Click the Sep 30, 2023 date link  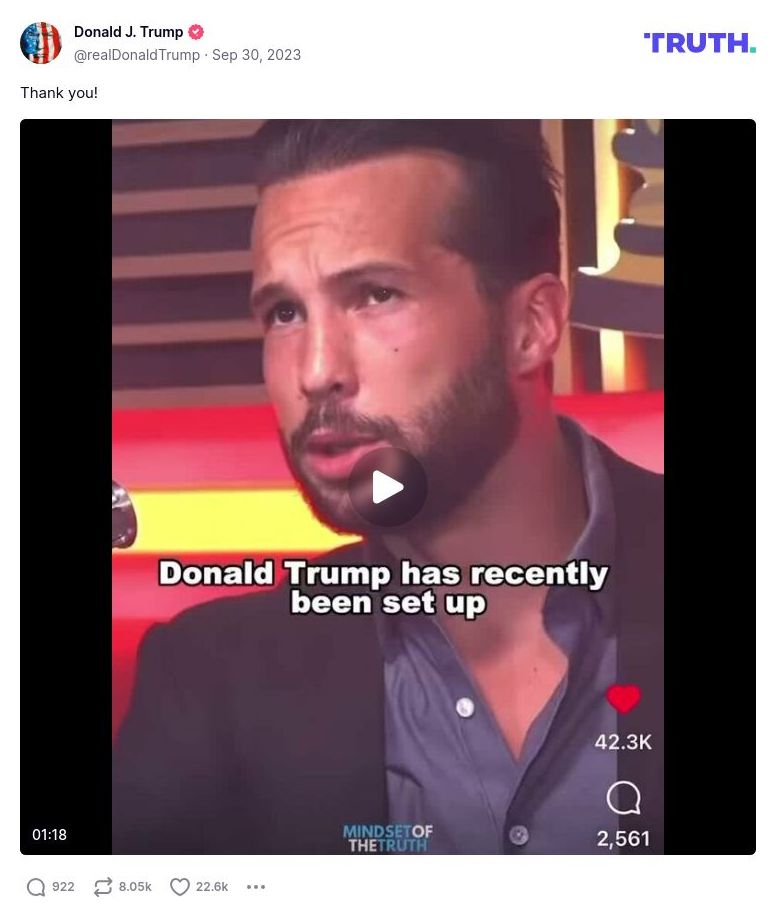[256, 55]
